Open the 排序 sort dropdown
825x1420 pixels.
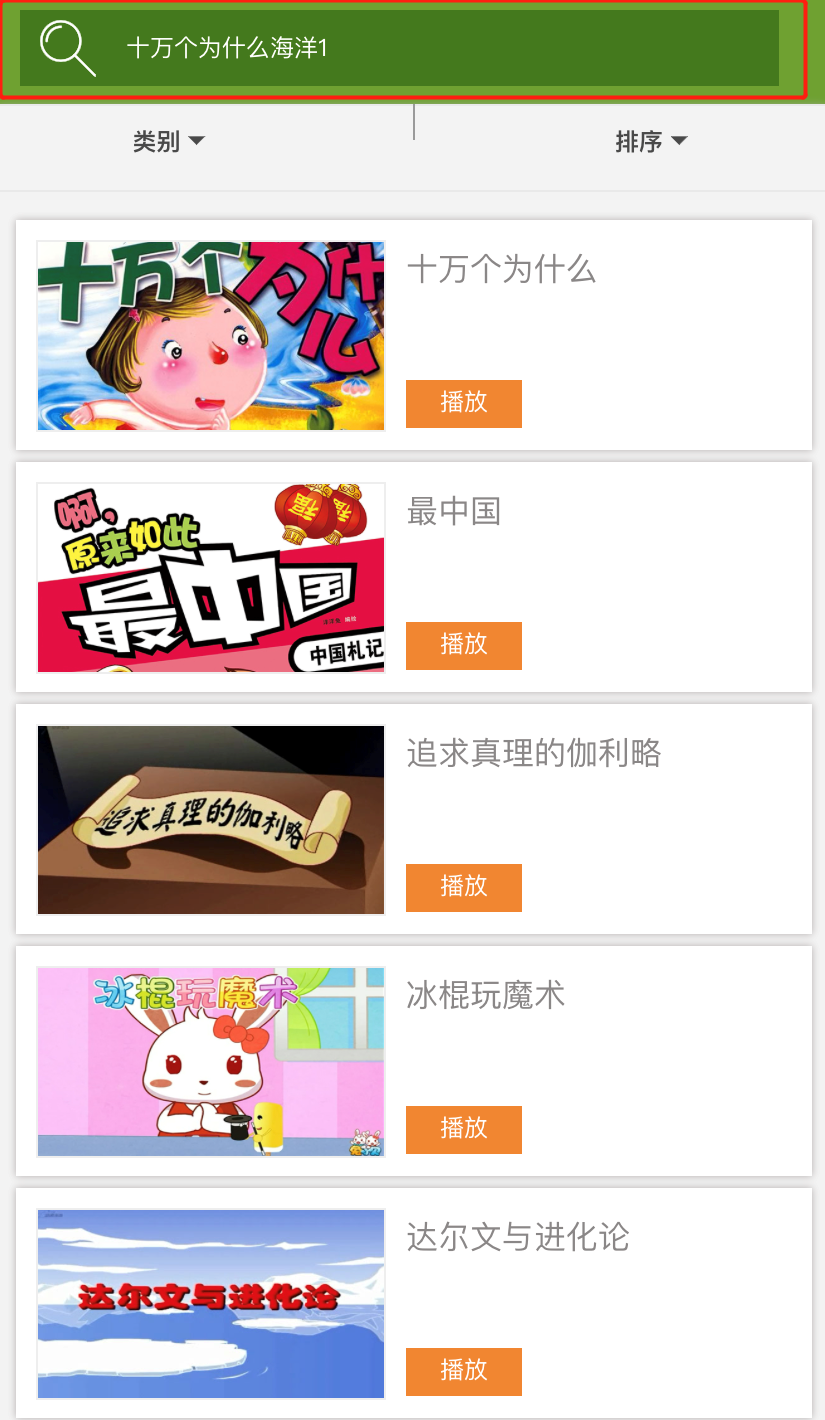pos(651,142)
